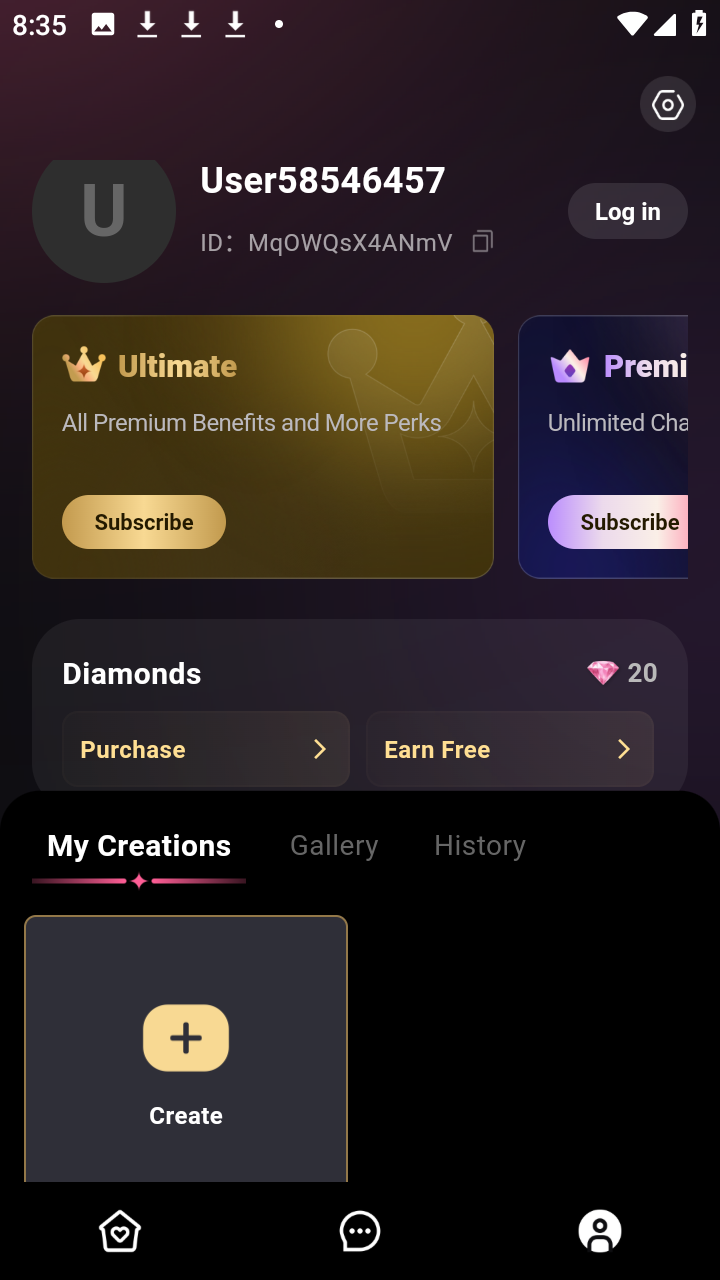Copy the user ID
The image size is (720, 1280).
point(482,242)
